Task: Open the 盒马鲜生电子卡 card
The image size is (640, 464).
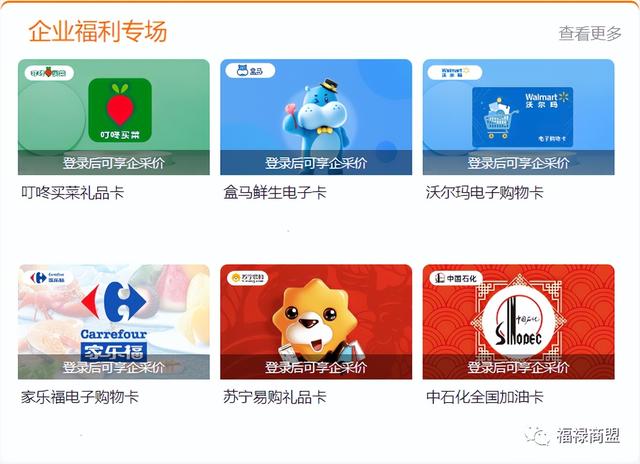Action: tap(316, 117)
